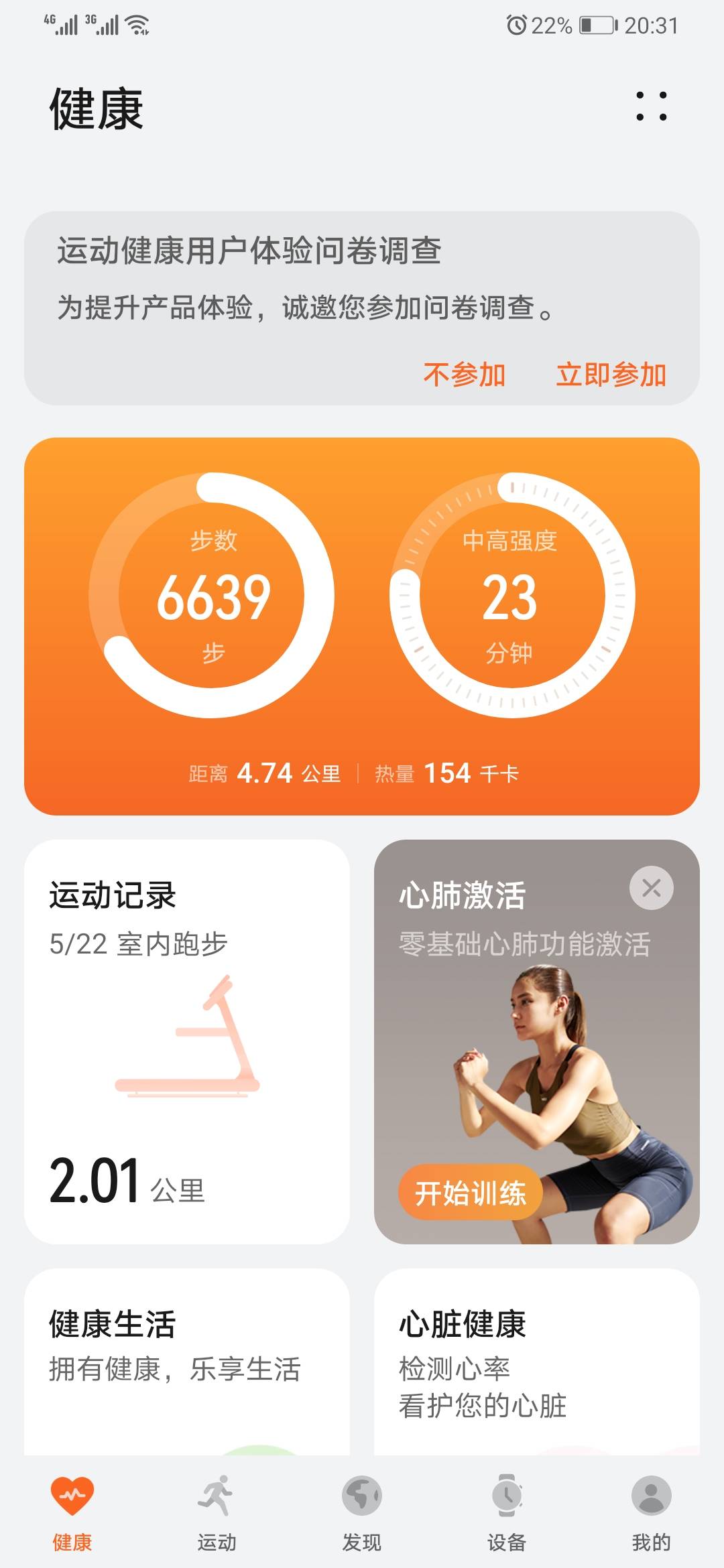Open the four-dot menu icon

pos(651,107)
